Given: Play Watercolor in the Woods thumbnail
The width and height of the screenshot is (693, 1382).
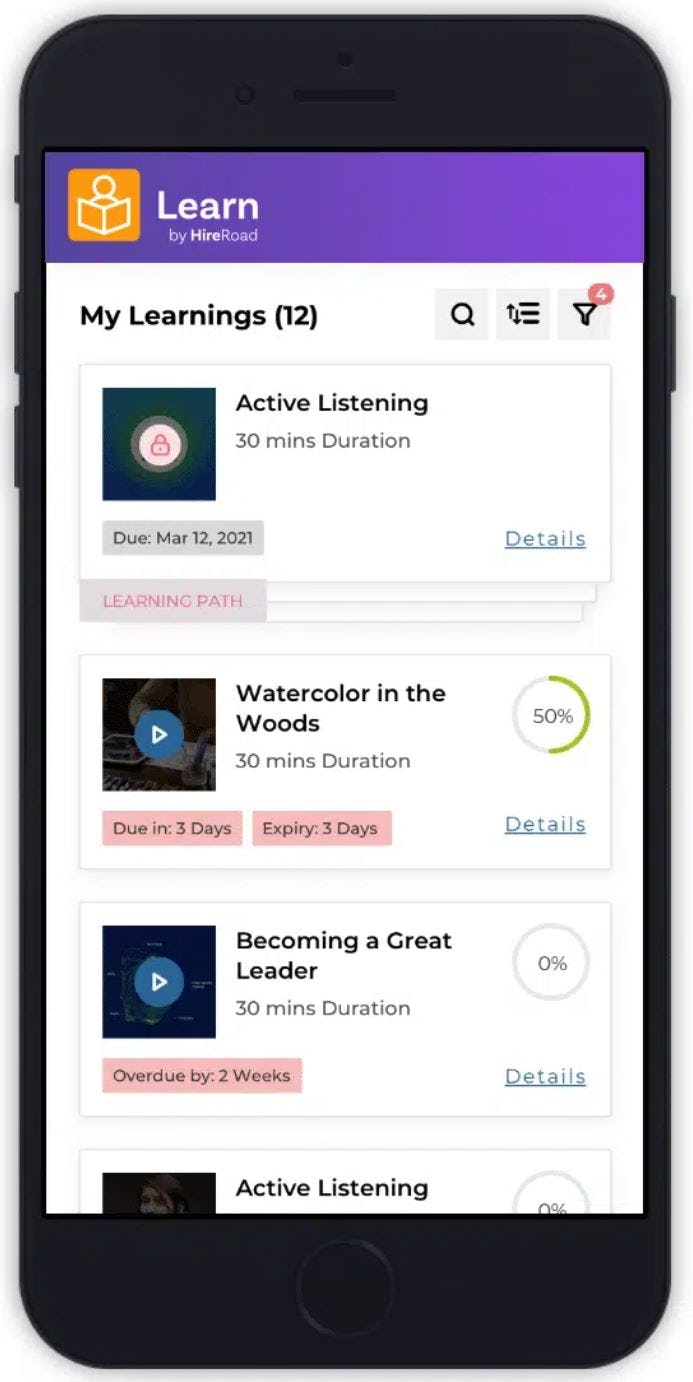Looking at the screenshot, I should click(159, 735).
